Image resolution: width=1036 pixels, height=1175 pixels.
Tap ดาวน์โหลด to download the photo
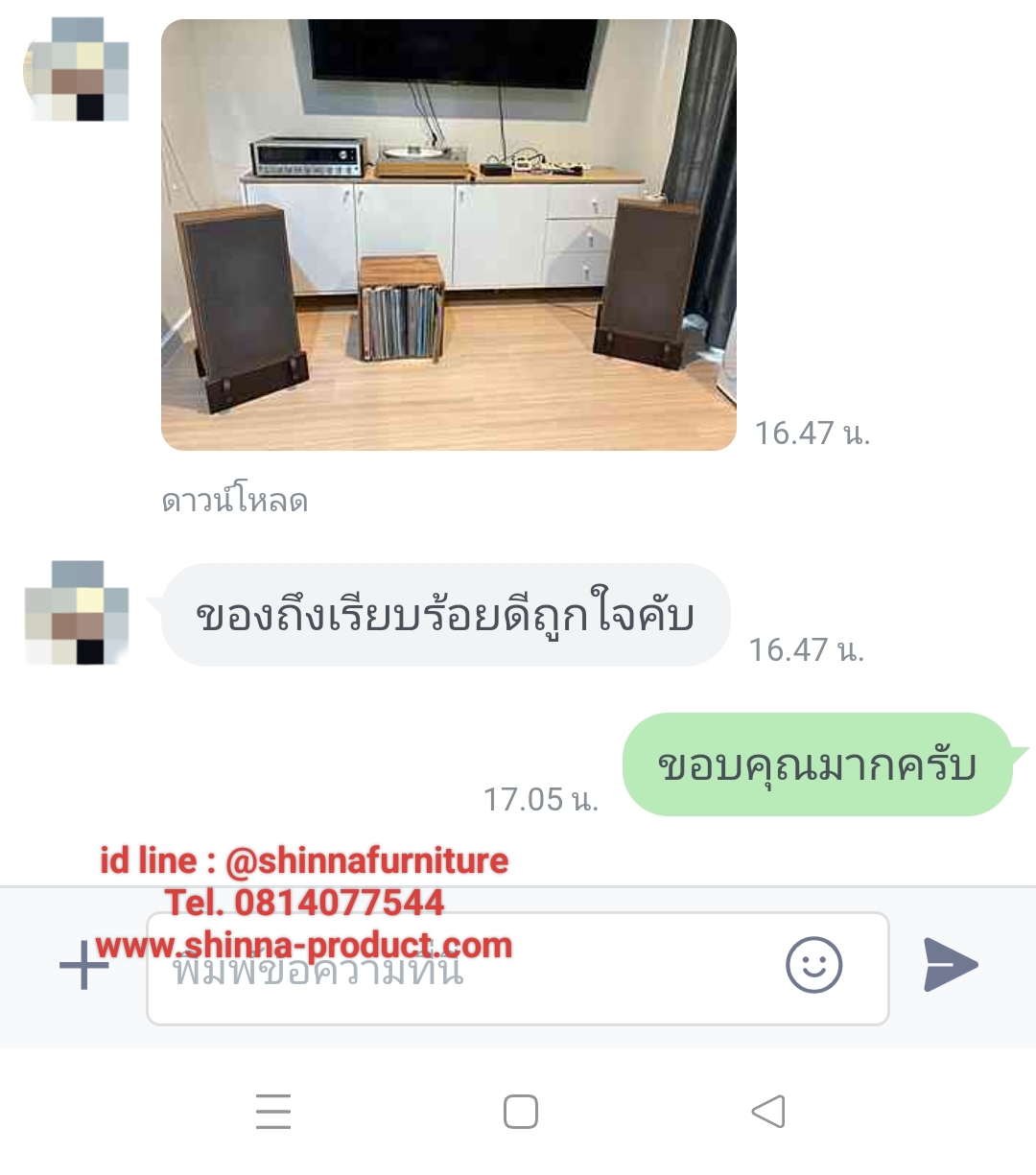click(x=234, y=501)
